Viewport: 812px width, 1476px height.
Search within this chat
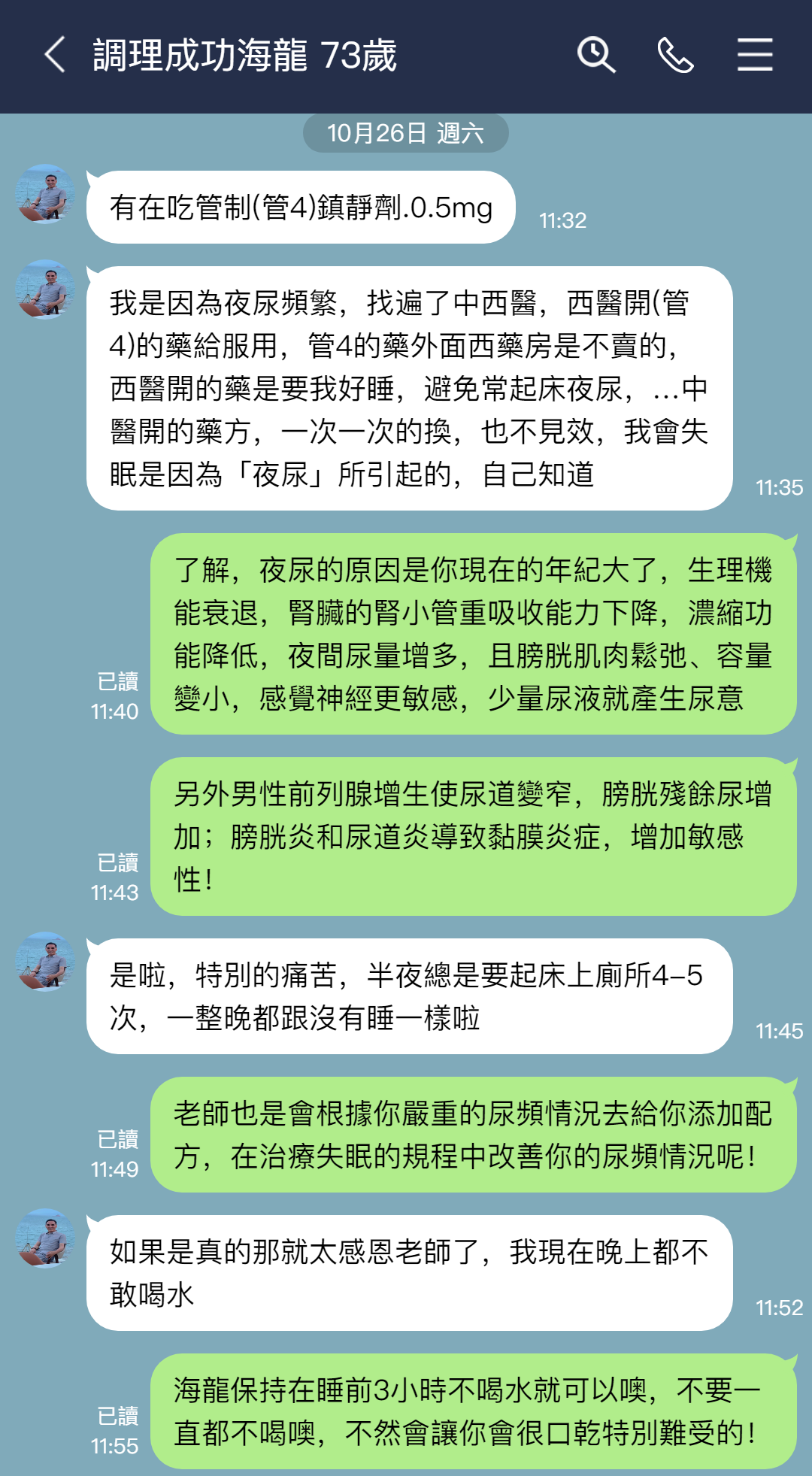coord(596,55)
